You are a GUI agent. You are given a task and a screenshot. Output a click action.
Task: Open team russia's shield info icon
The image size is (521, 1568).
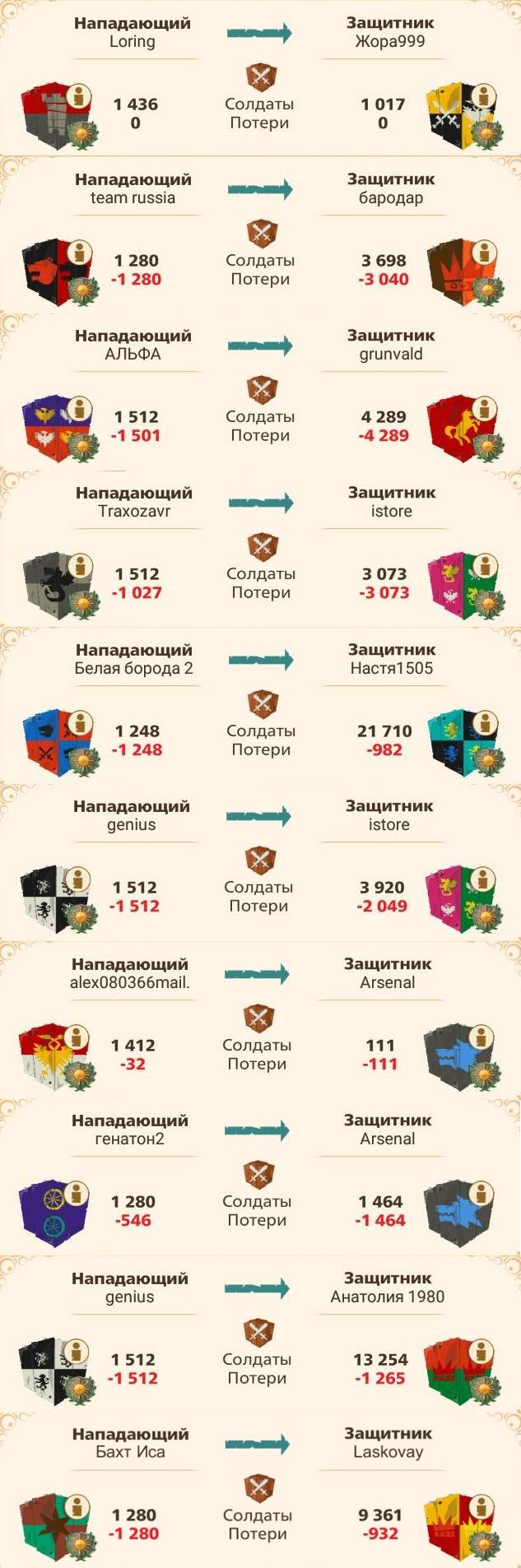[x=80, y=252]
